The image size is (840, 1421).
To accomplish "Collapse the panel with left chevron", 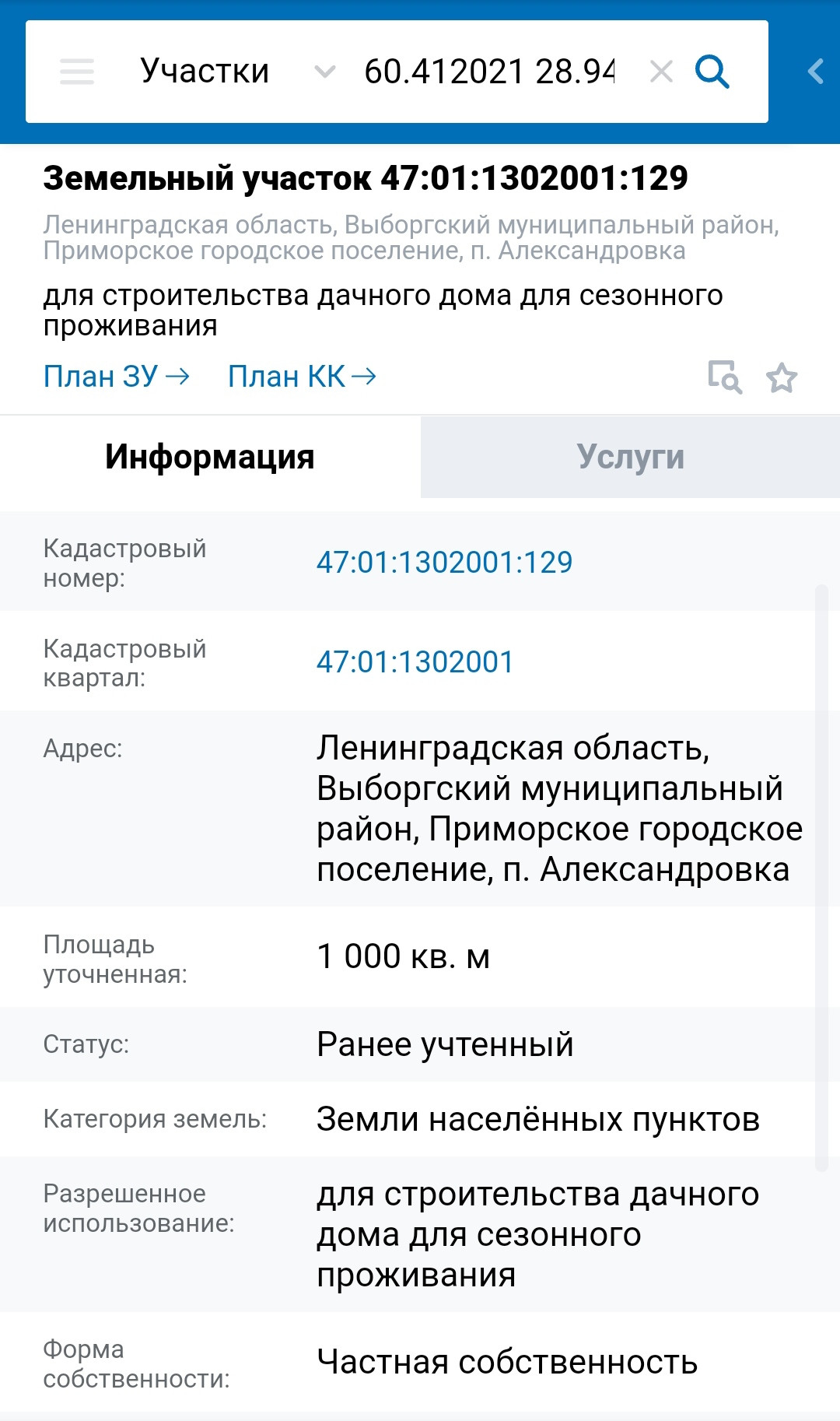I will (815, 72).
